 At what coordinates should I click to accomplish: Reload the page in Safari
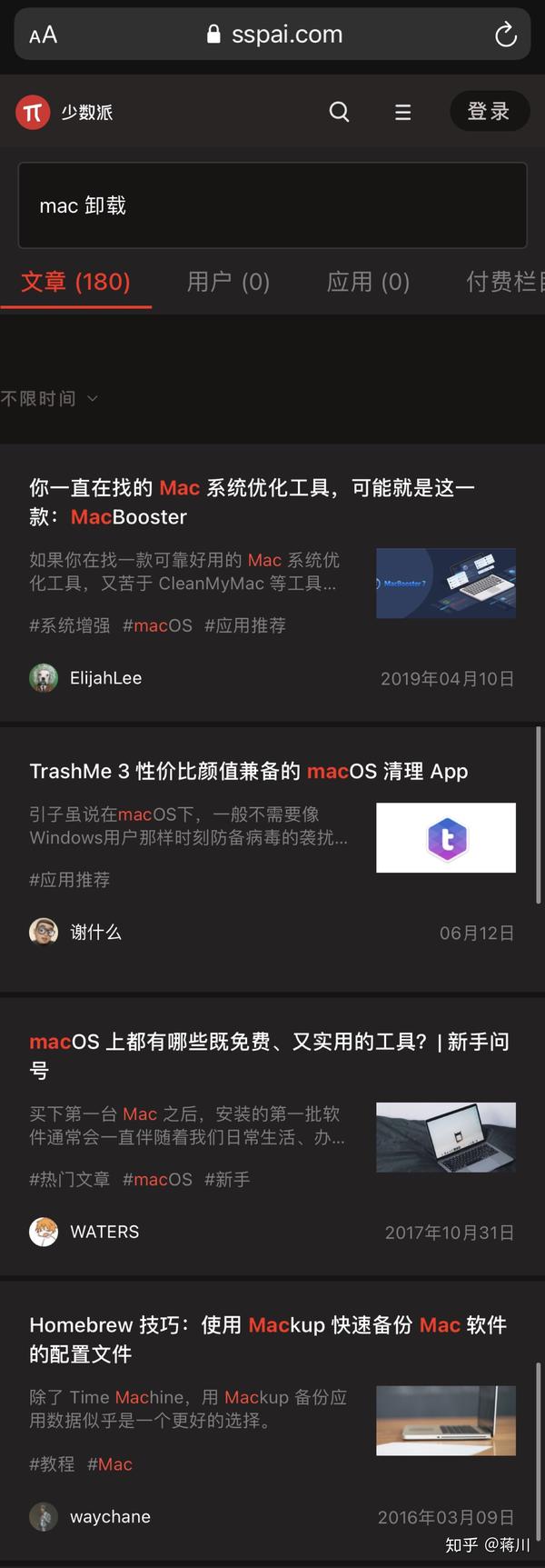click(505, 35)
